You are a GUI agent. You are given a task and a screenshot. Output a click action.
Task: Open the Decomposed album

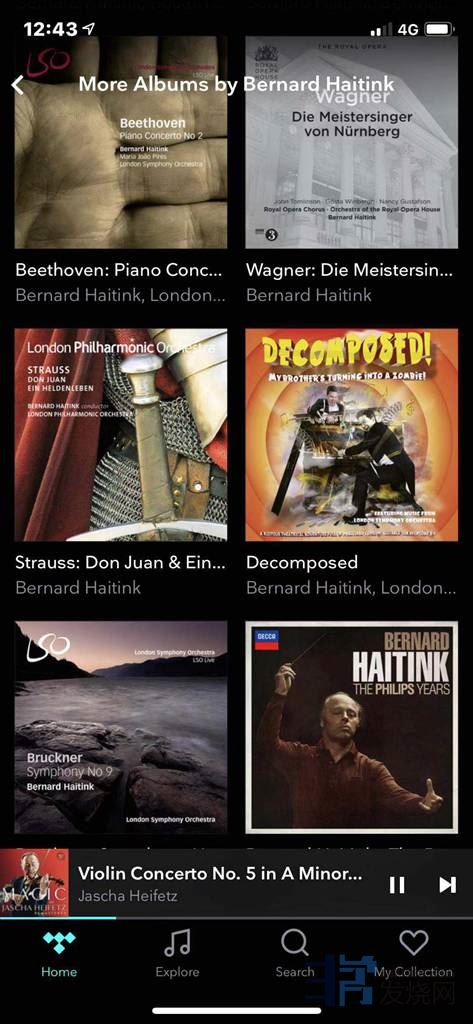coord(351,435)
